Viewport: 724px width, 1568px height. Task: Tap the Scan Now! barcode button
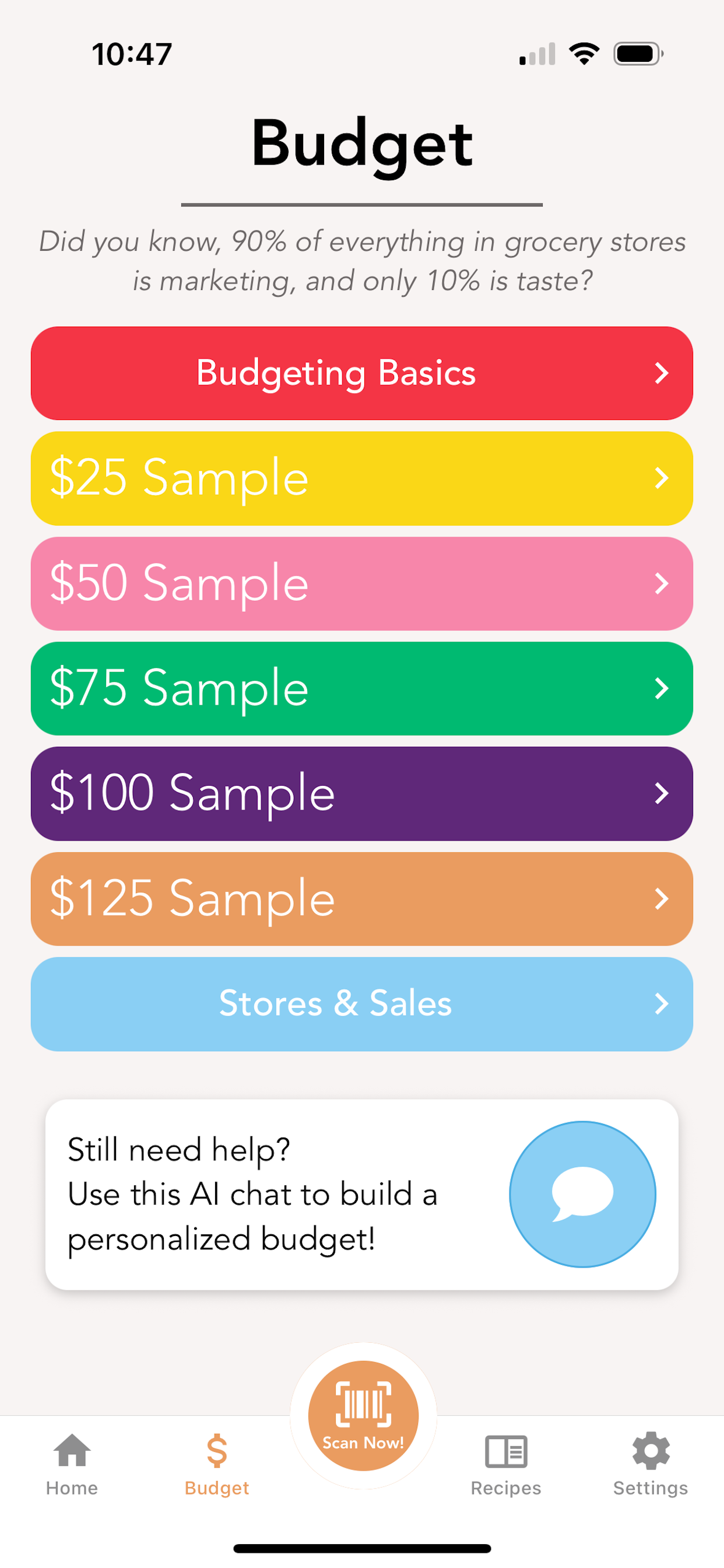point(363,1416)
